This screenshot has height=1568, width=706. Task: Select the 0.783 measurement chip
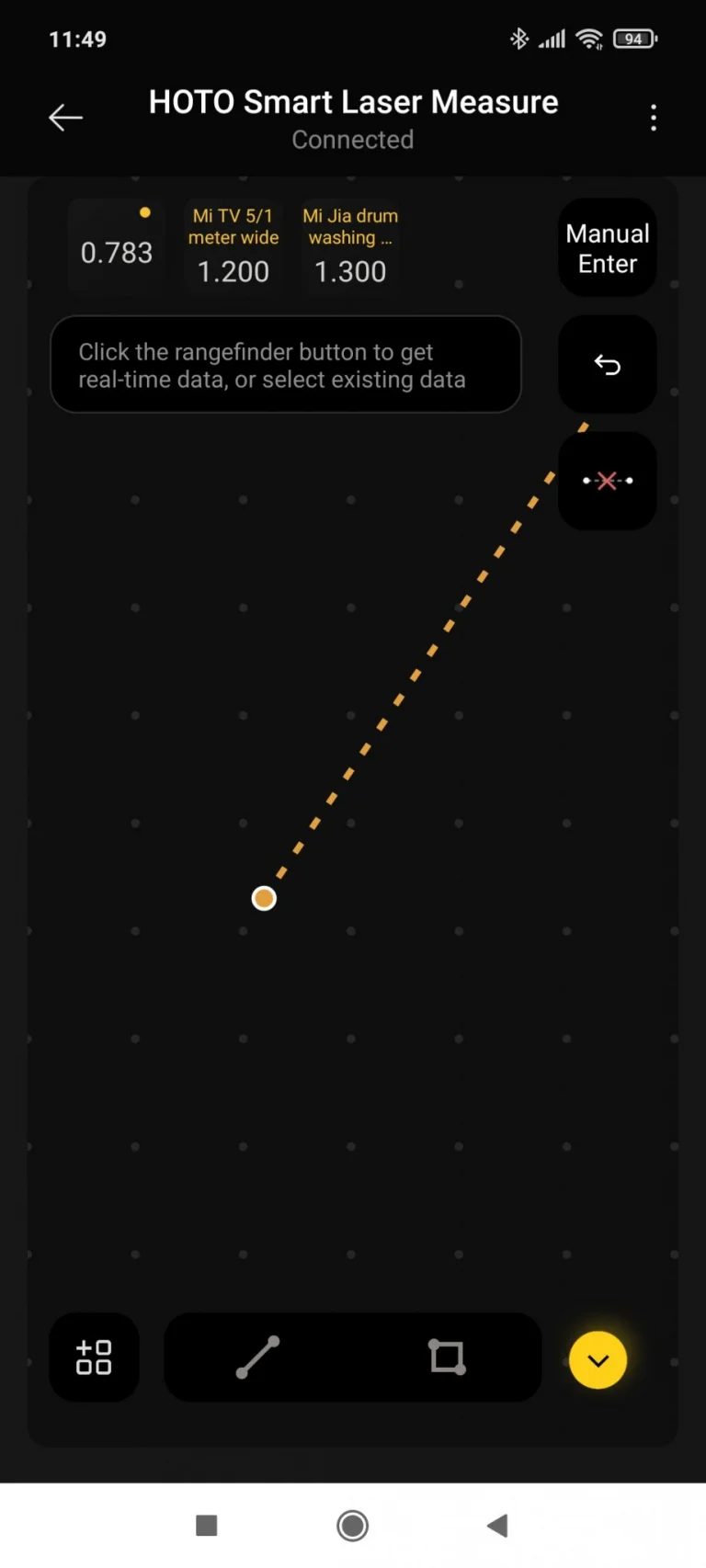116,246
